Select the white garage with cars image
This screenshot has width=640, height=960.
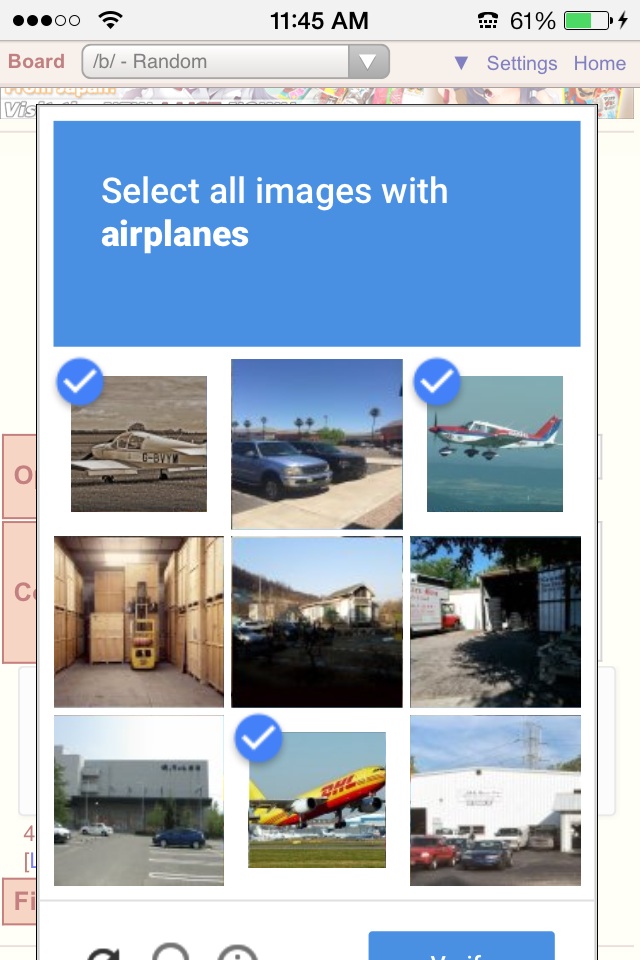pyautogui.click(x=495, y=800)
